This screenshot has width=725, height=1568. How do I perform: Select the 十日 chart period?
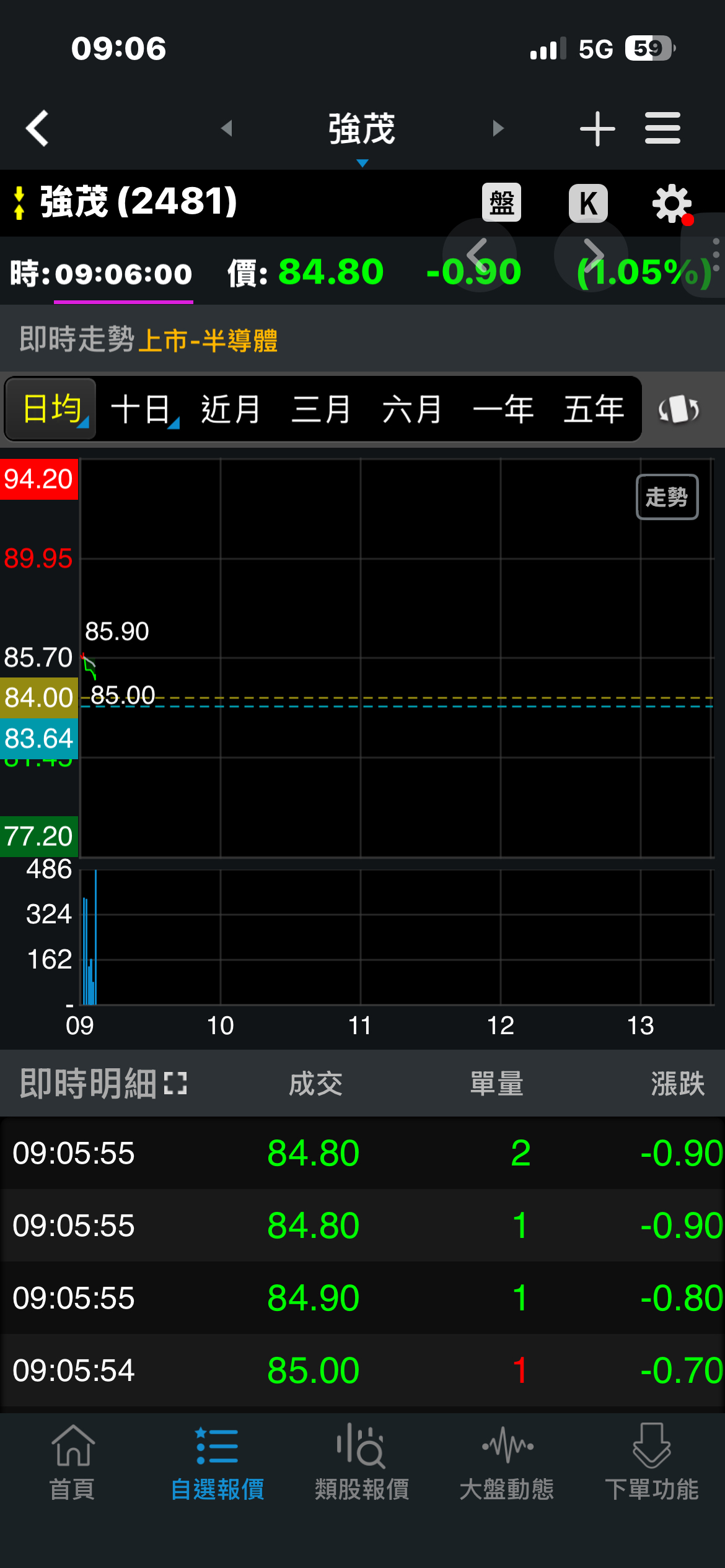tap(143, 409)
